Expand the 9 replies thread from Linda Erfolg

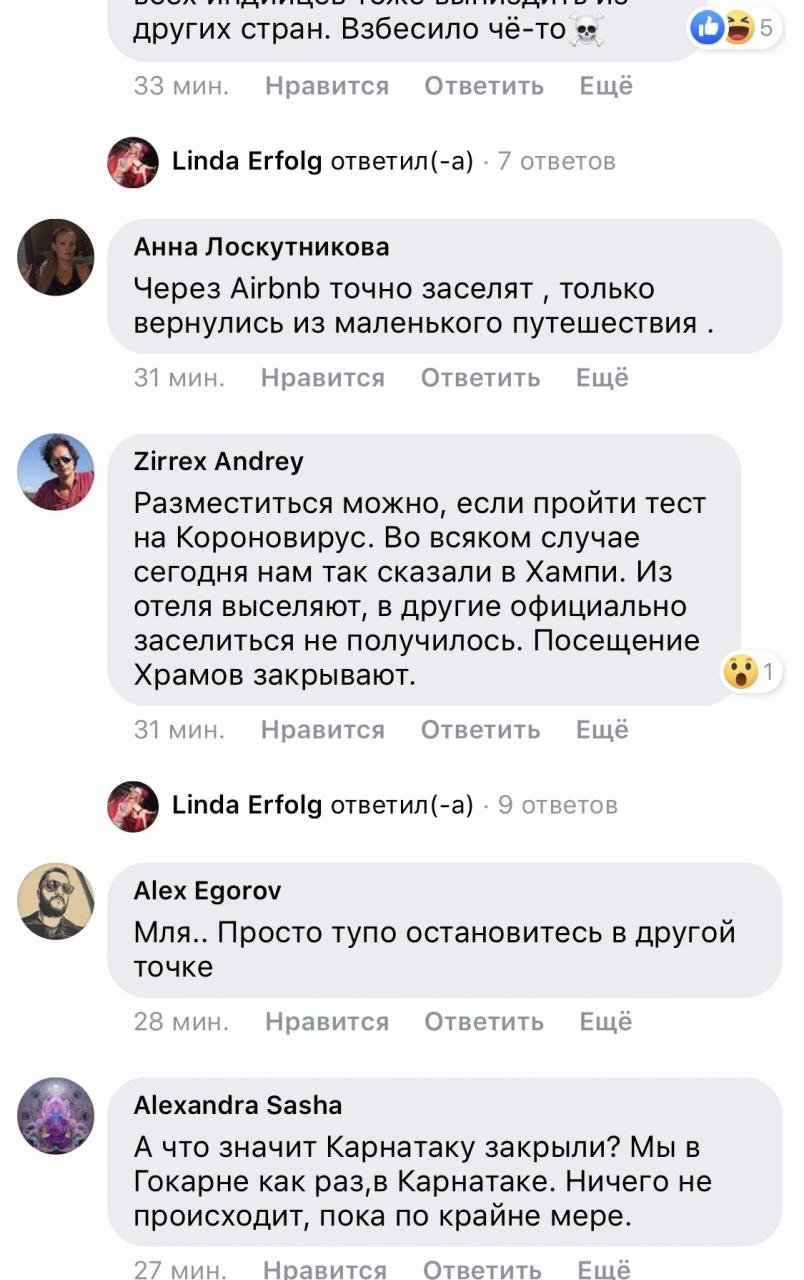pyautogui.click(x=393, y=805)
